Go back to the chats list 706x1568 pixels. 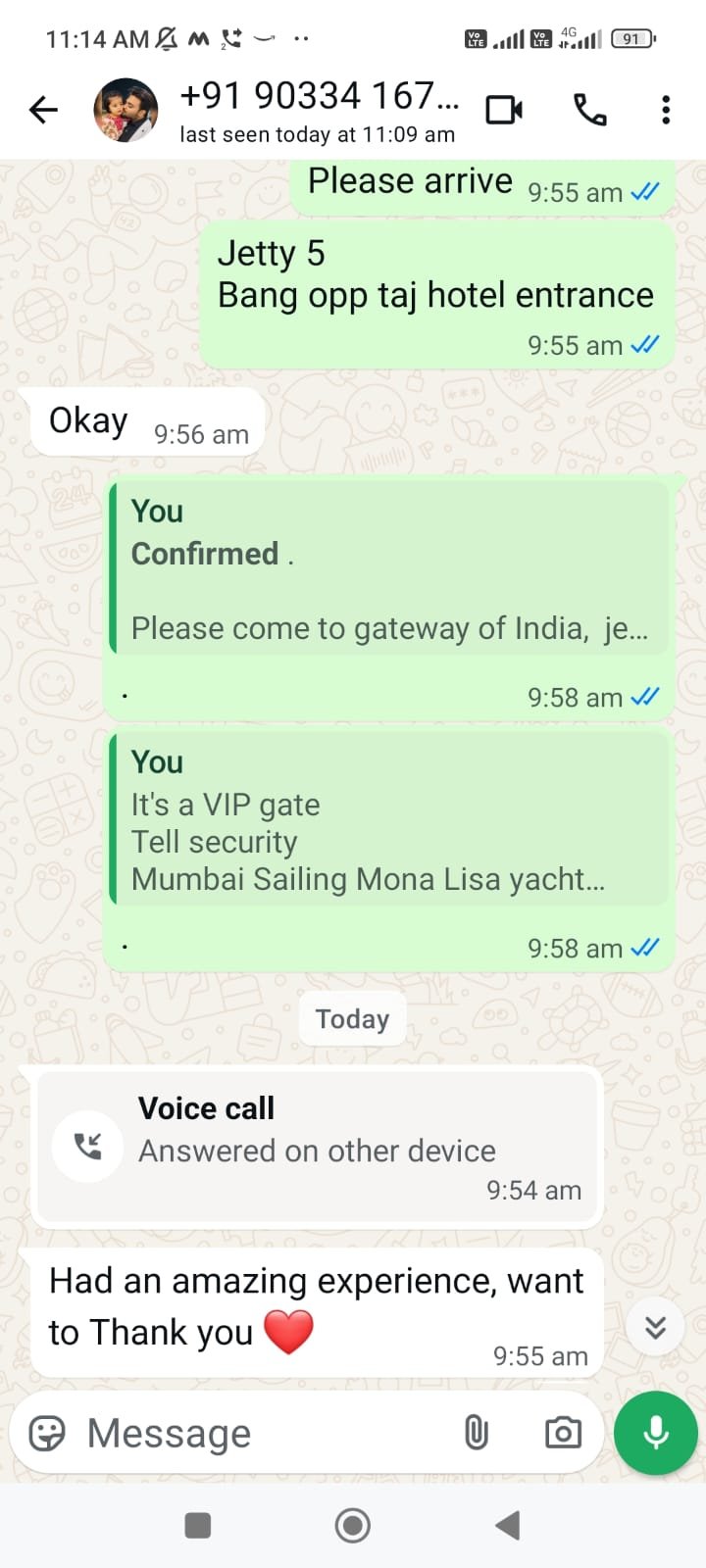coord(43,110)
